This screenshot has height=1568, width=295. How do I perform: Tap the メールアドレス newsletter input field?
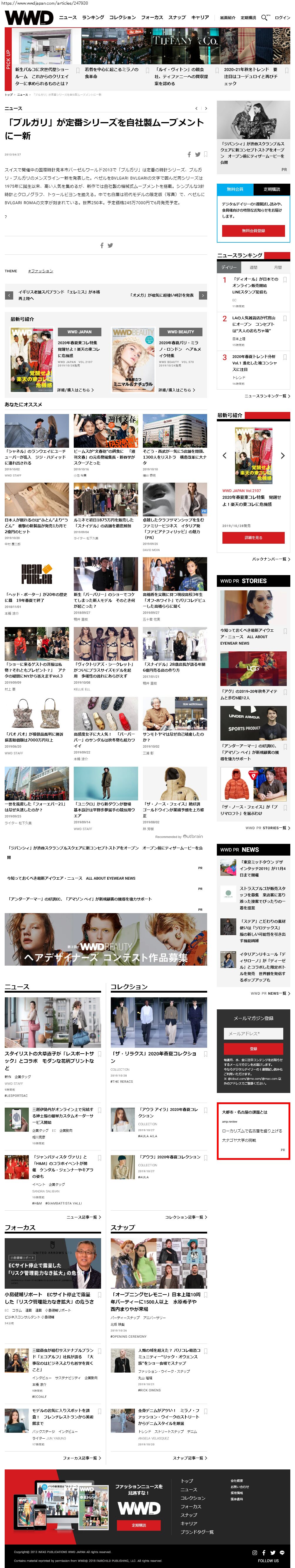click(253, 1034)
